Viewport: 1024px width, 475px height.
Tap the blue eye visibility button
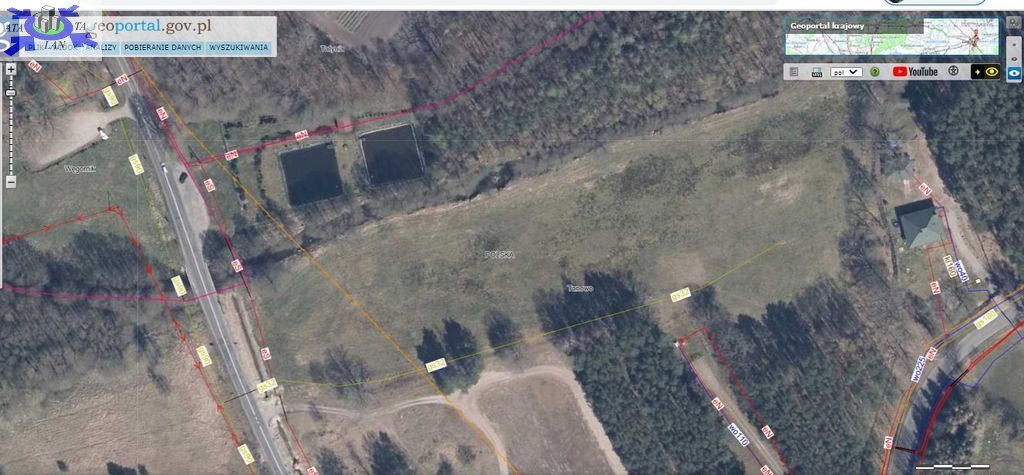click(1014, 73)
